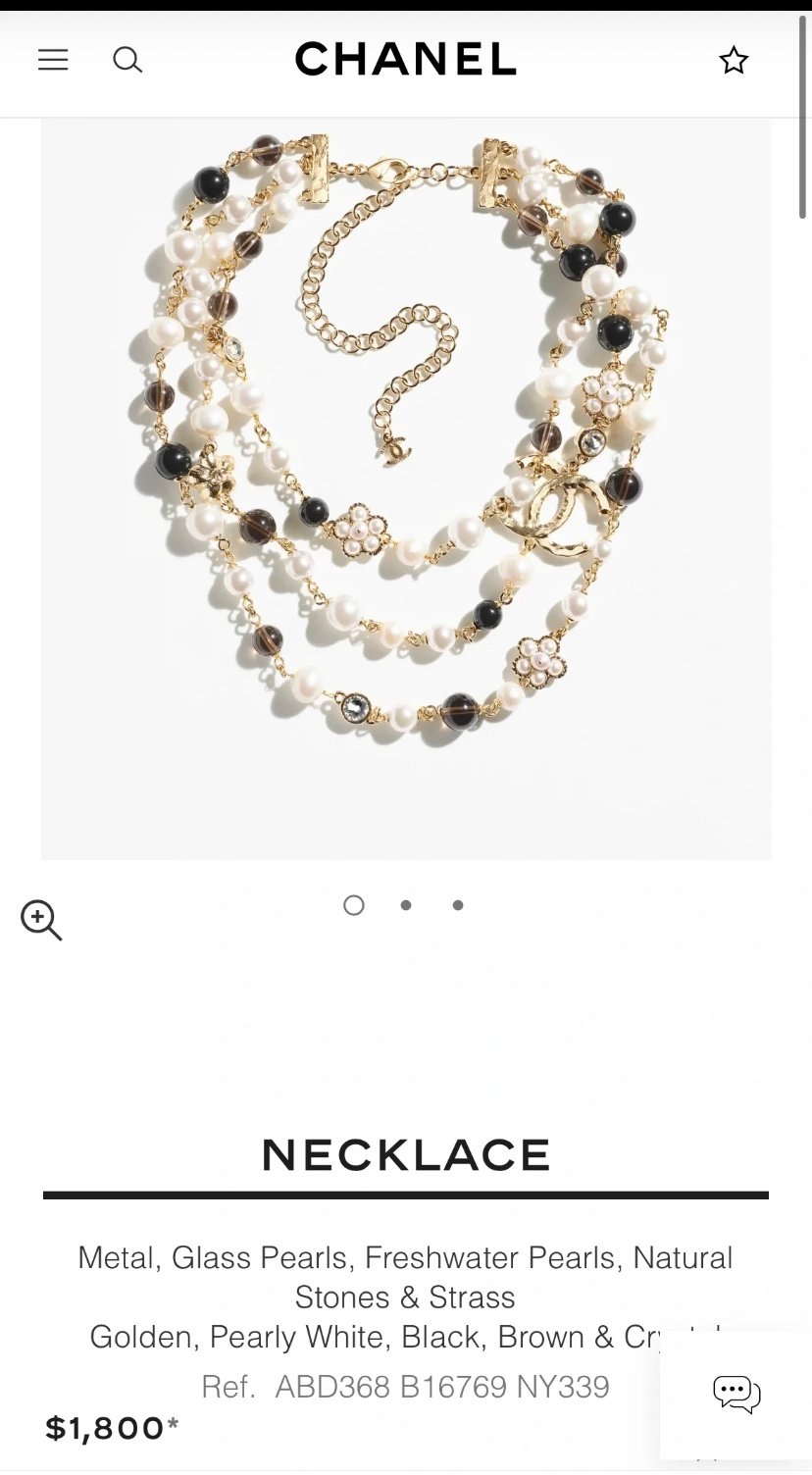
Task: Open the live chat bubble
Action: pos(736,1394)
